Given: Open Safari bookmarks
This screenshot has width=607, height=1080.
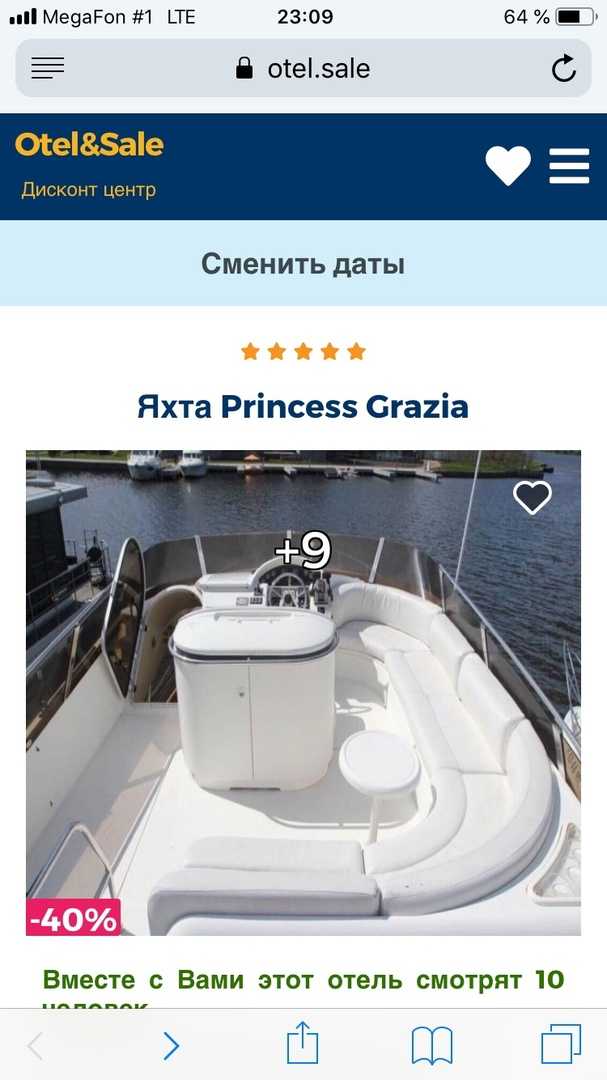Looking at the screenshot, I should [432, 1046].
